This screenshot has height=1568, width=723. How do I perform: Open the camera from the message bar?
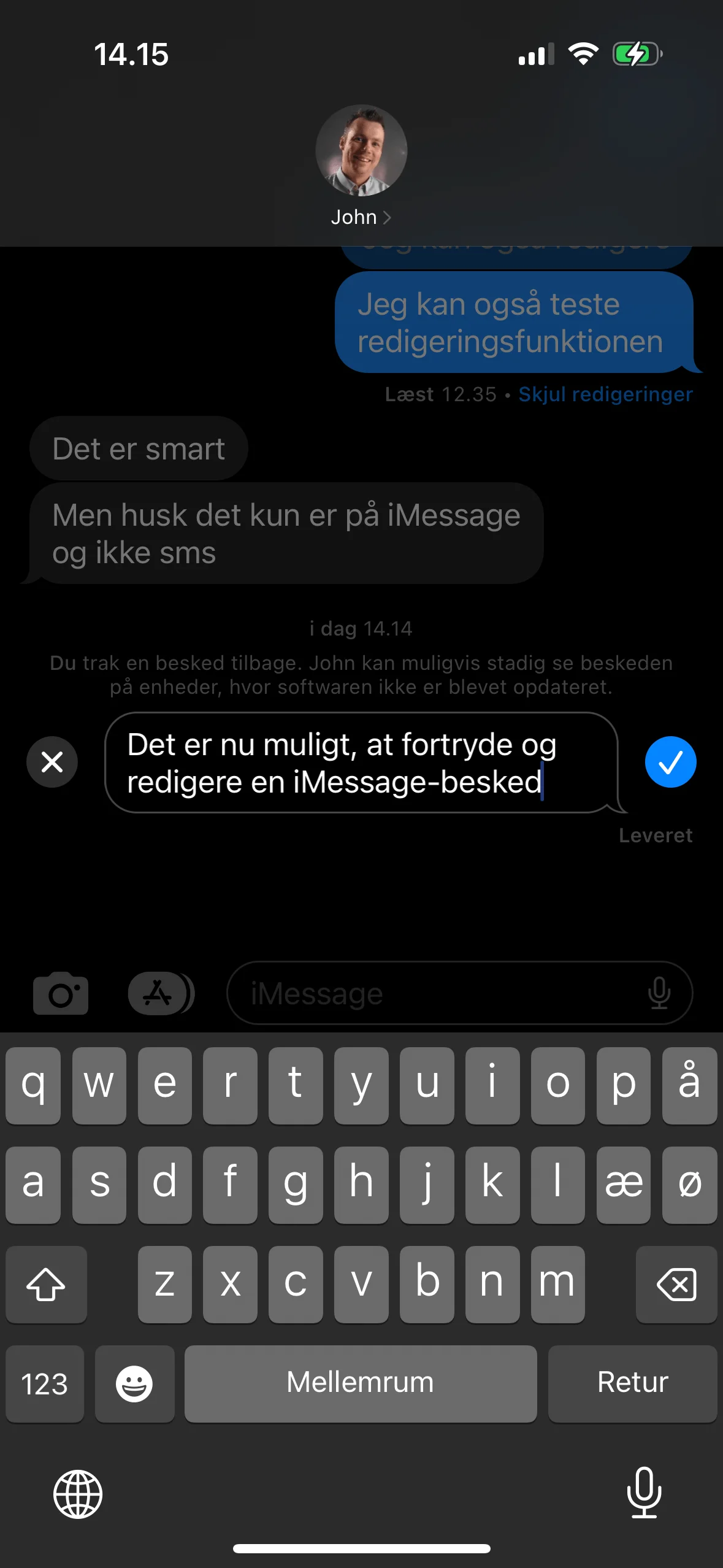pos(61,993)
